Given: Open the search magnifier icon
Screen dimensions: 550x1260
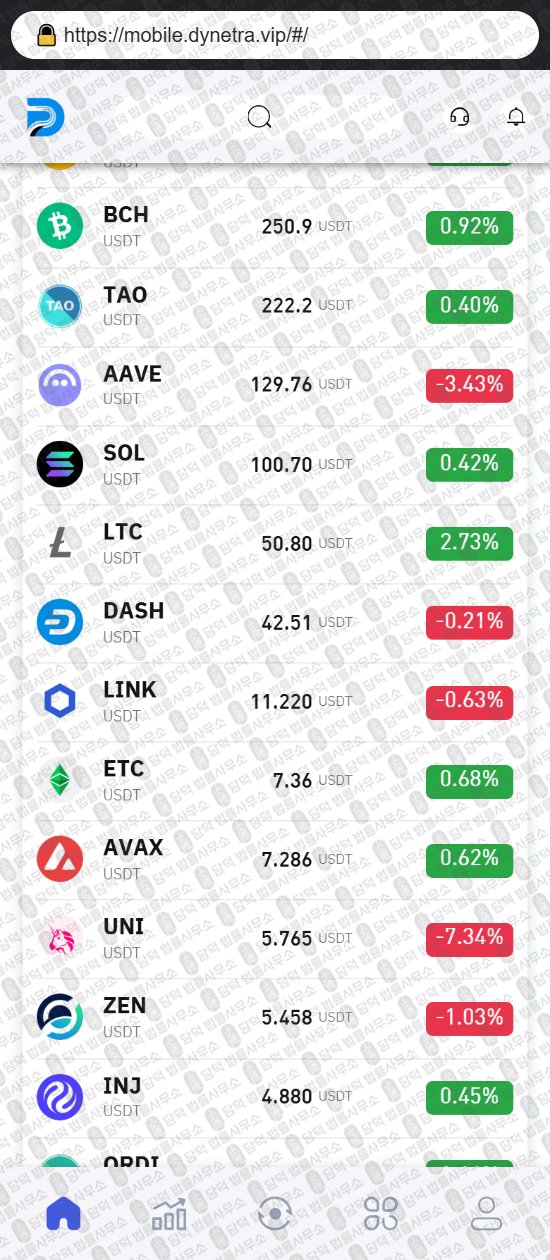Looking at the screenshot, I should coord(259,118).
